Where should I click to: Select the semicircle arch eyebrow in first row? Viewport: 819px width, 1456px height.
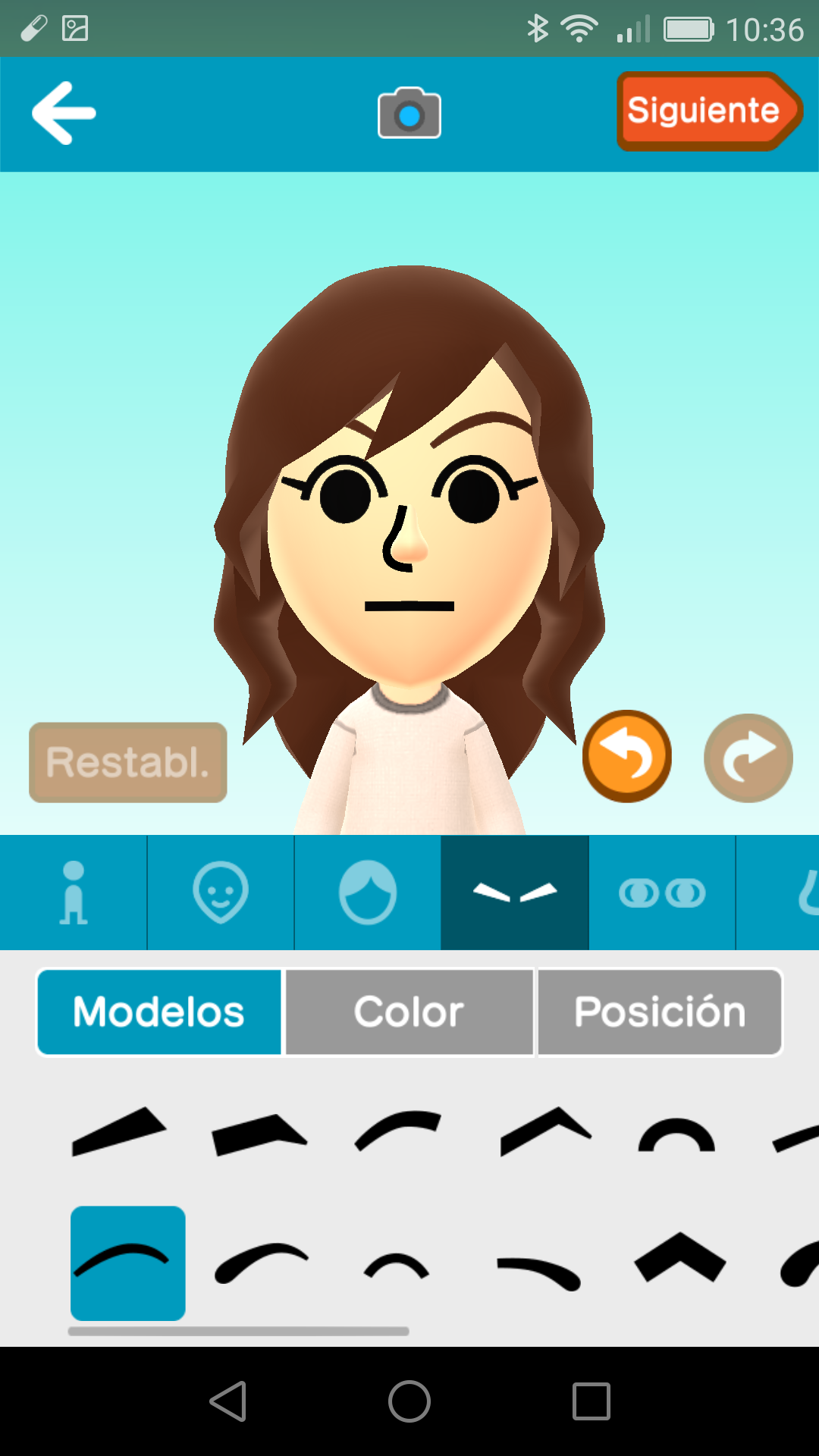click(676, 1136)
